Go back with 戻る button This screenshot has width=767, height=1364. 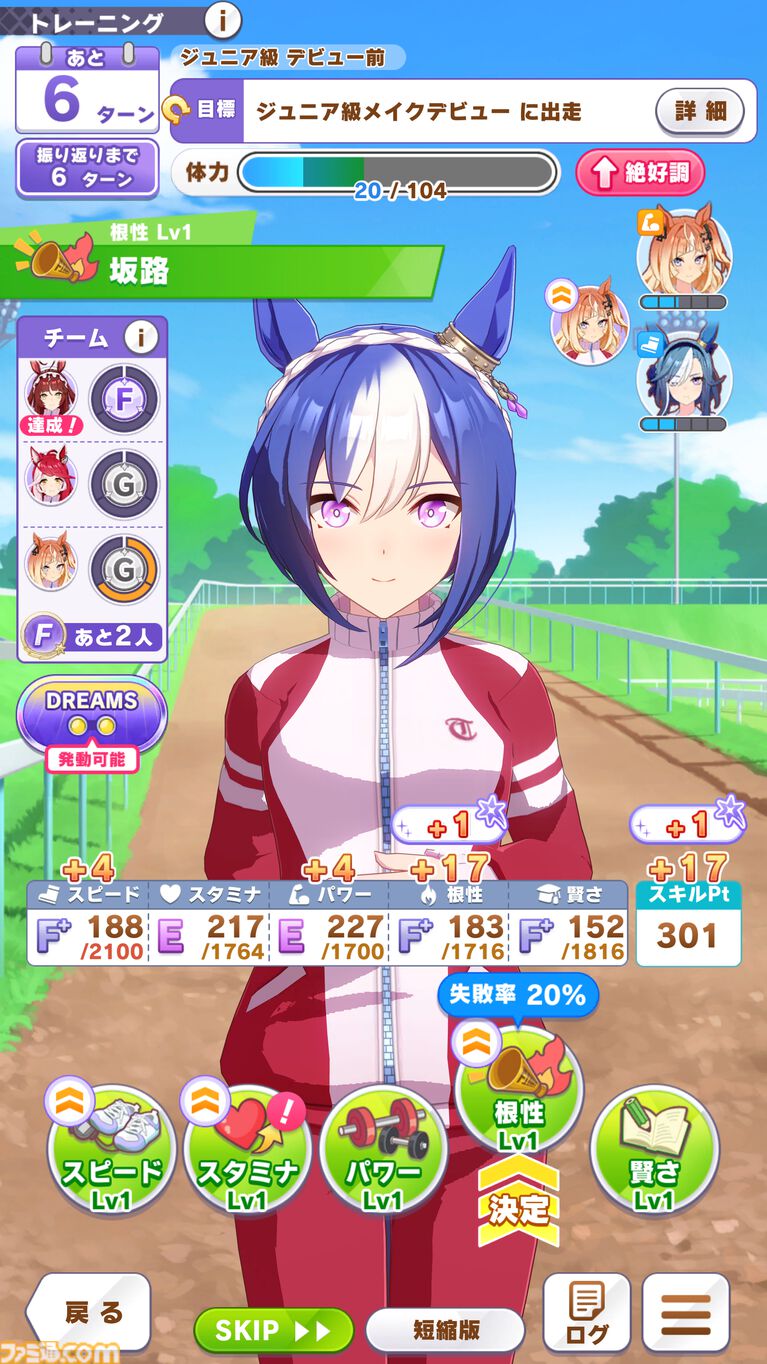tap(90, 1312)
